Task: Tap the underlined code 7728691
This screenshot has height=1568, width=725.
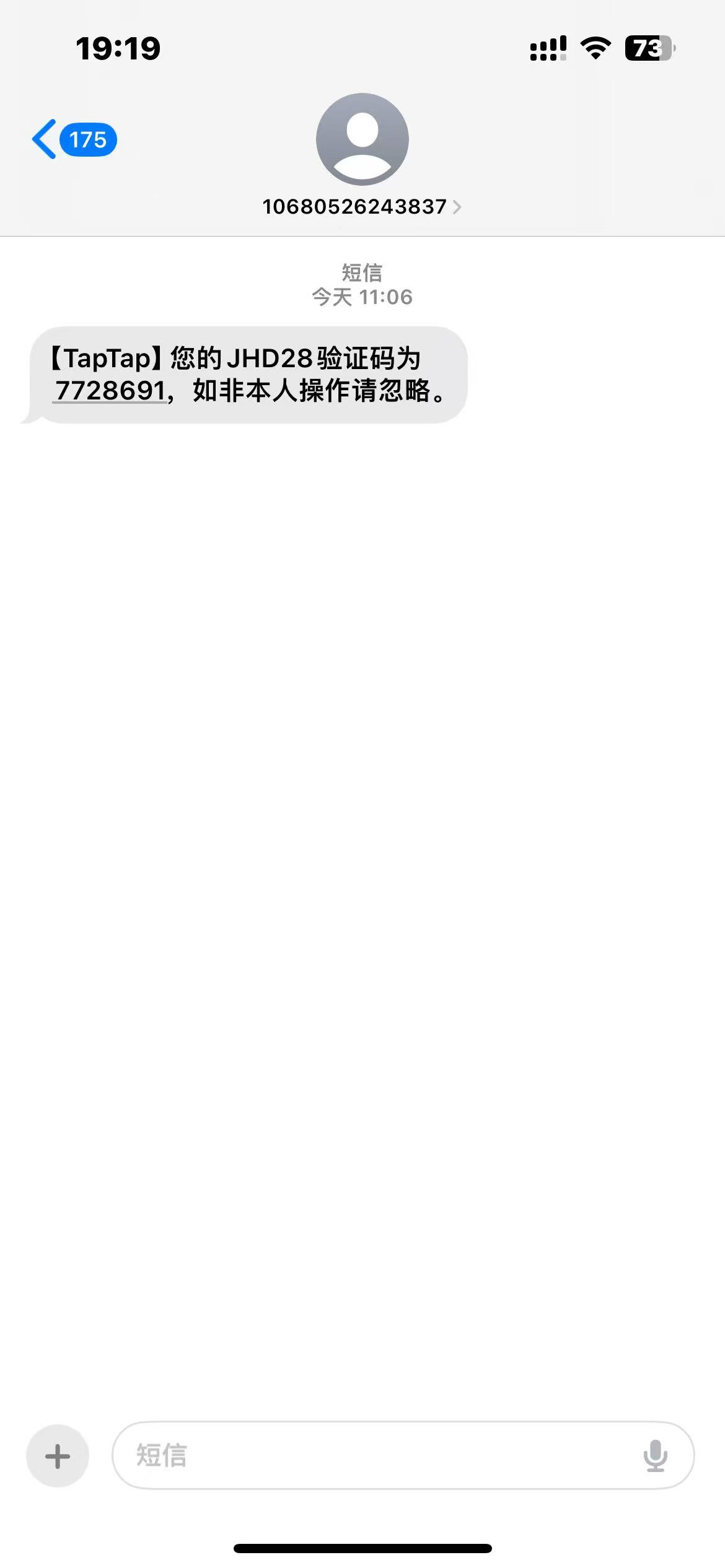Action: click(x=110, y=391)
